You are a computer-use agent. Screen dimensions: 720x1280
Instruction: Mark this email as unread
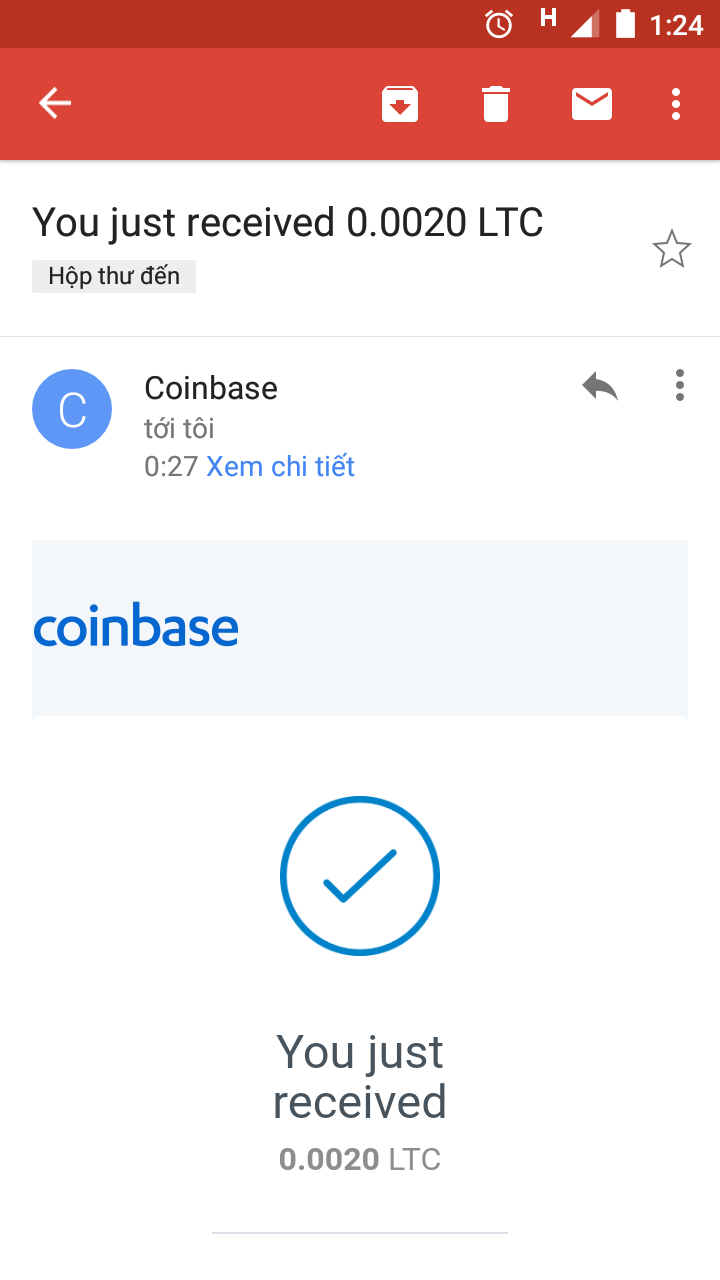(x=592, y=104)
